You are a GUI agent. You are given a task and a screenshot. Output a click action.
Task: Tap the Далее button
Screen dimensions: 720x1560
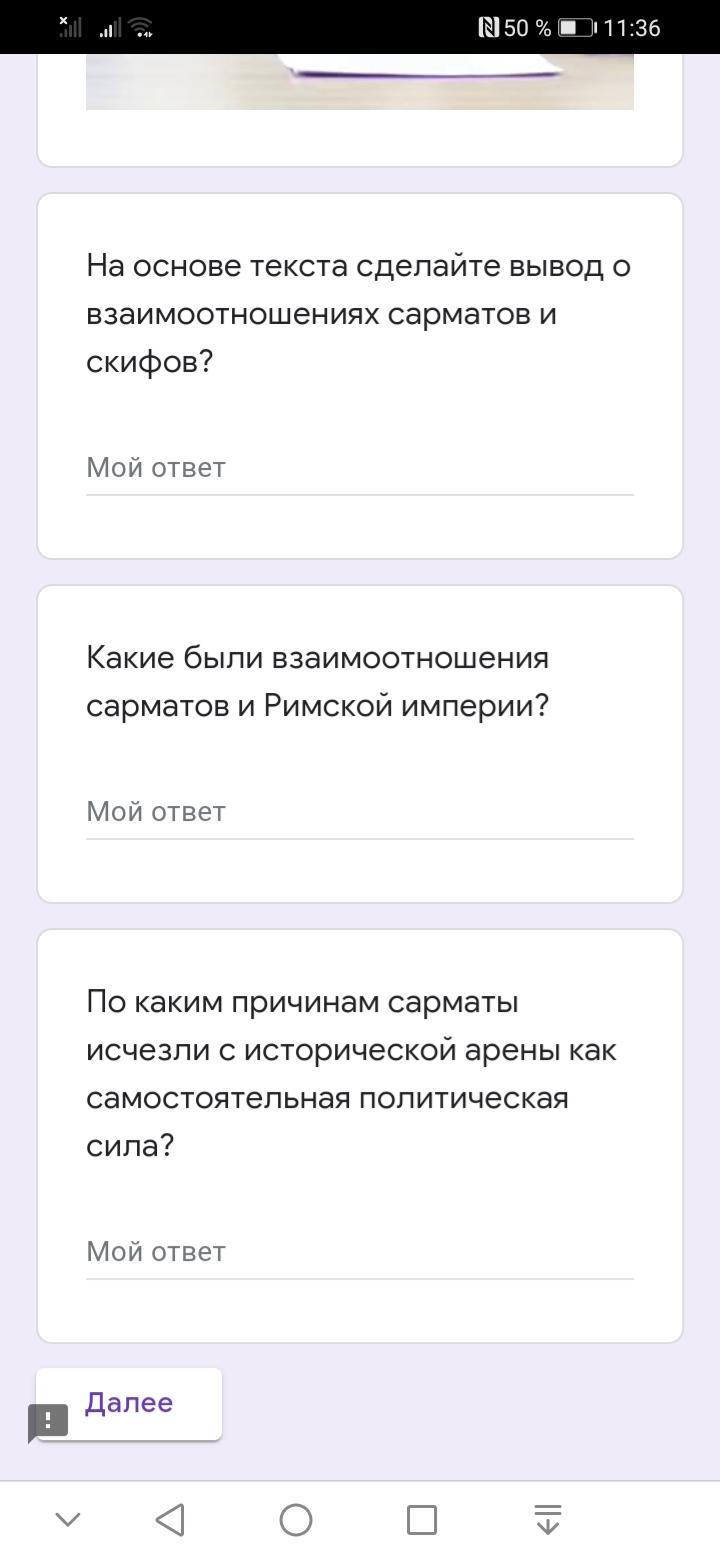coord(130,1403)
